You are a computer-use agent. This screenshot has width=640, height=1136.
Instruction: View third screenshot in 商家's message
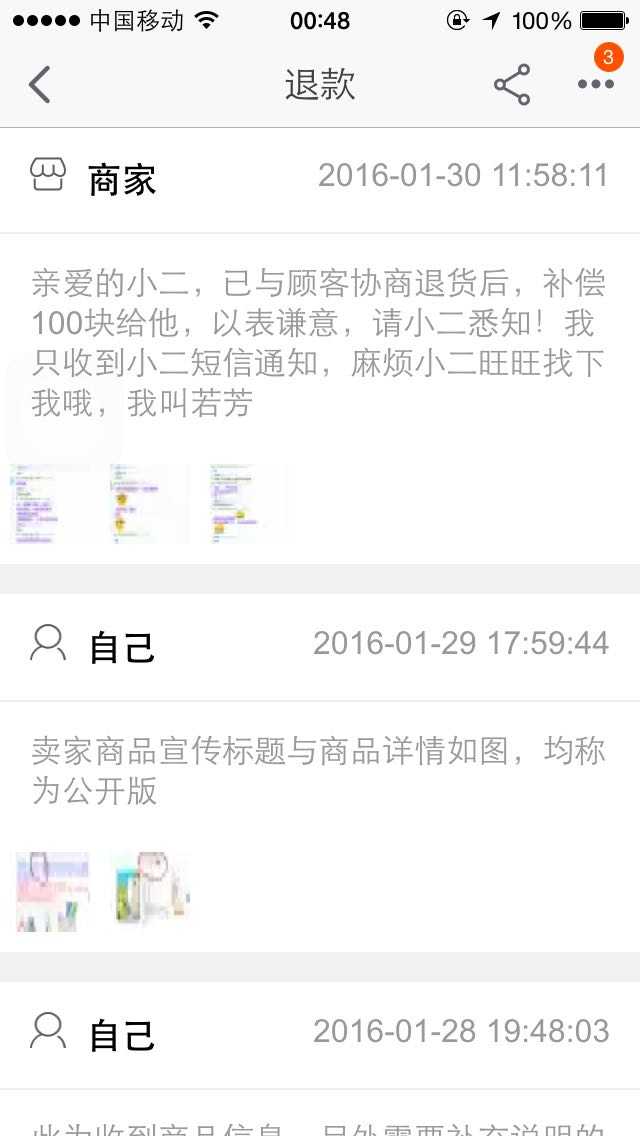[x=248, y=503]
